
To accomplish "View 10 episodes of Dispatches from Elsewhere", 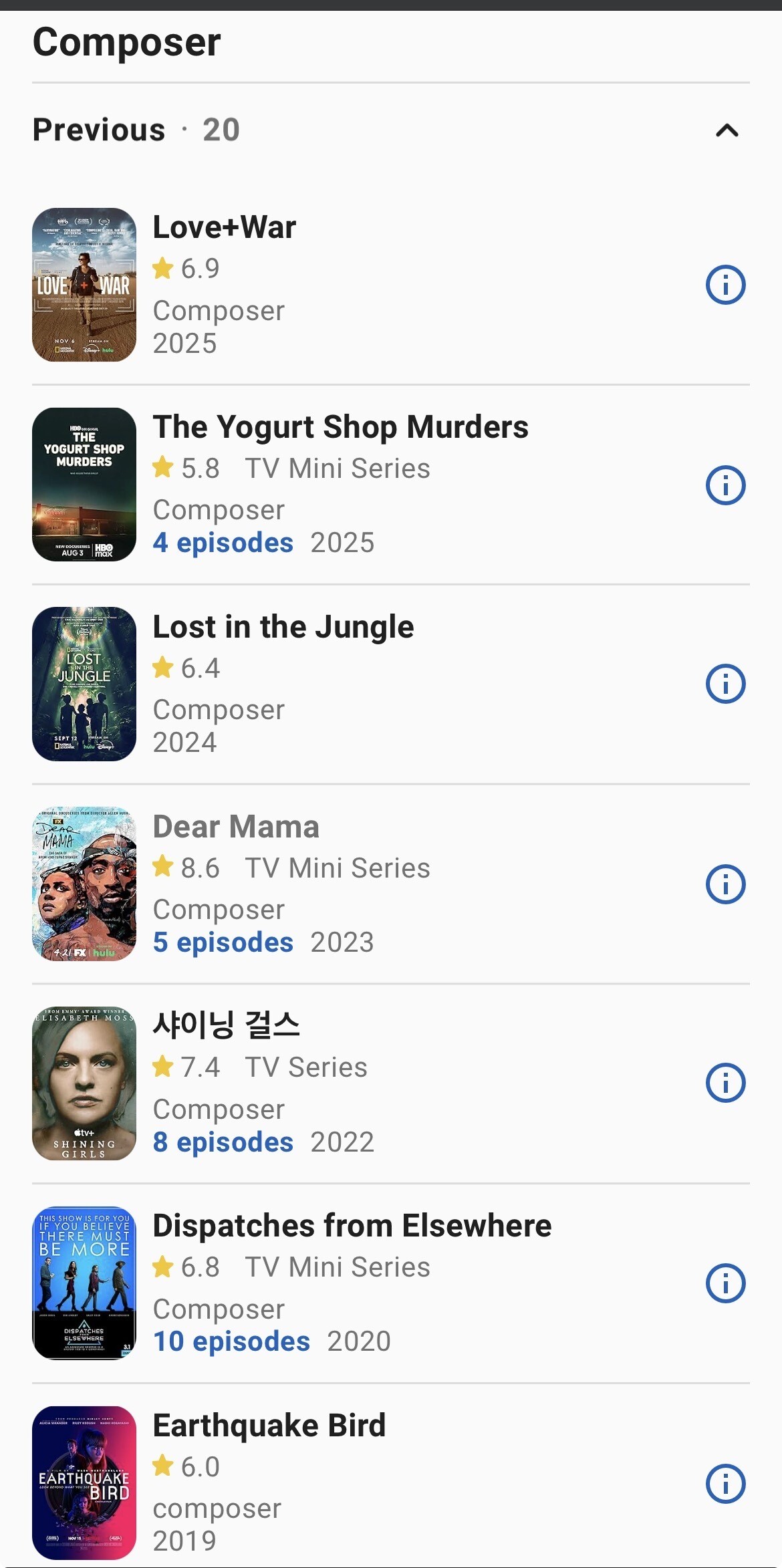I will point(231,1341).
